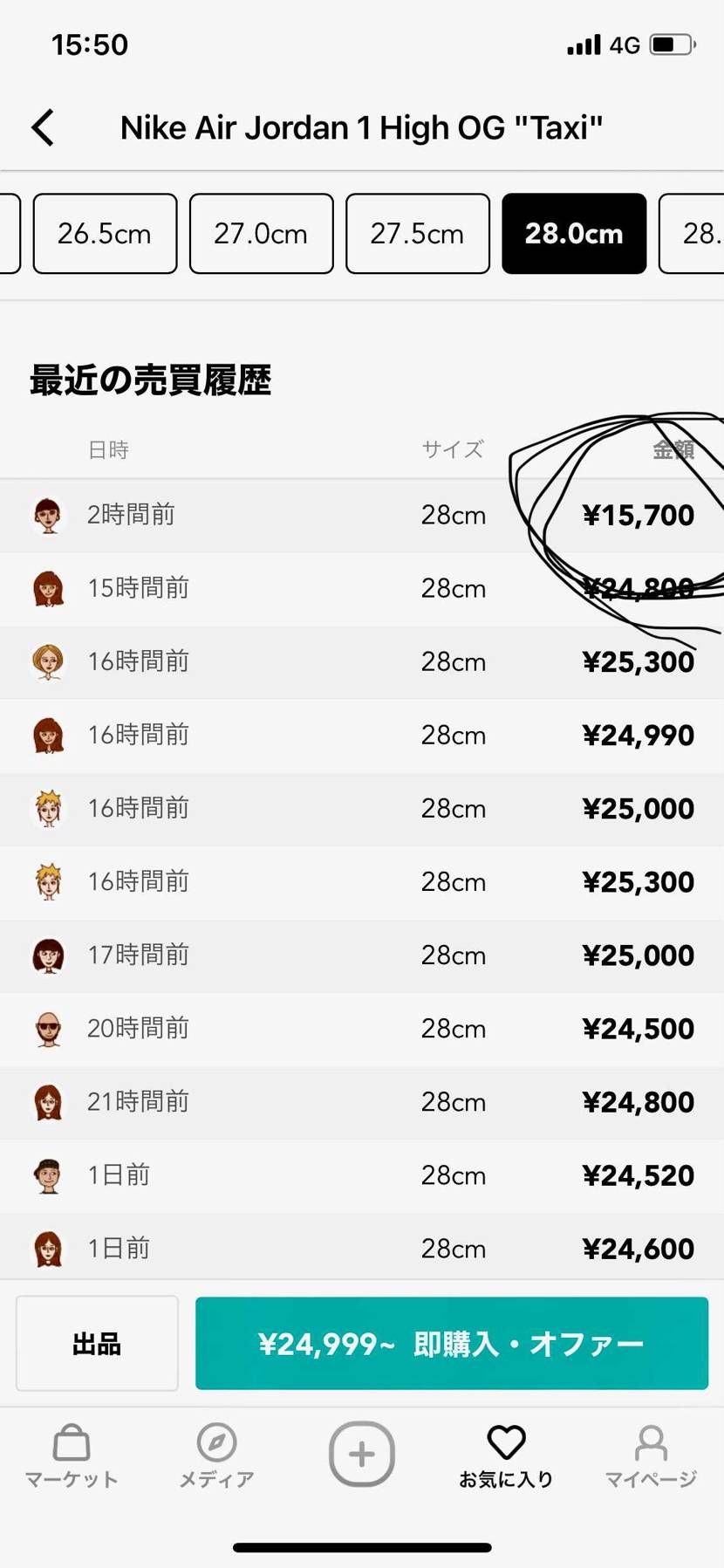Image resolution: width=724 pixels, height=1568 pixels.
Task: Switch to size 27.5cm
Action: click(x=417, y=234)
